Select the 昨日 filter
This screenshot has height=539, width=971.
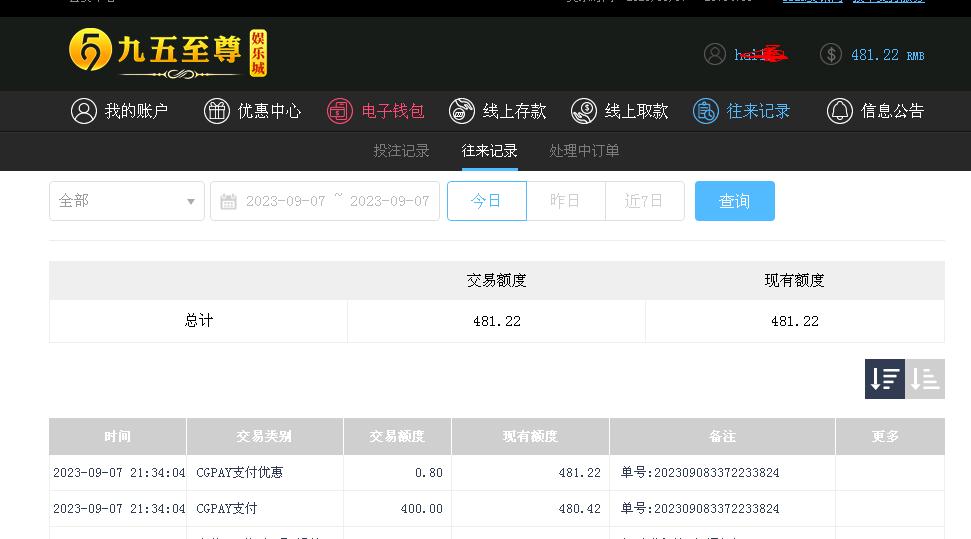565,201
